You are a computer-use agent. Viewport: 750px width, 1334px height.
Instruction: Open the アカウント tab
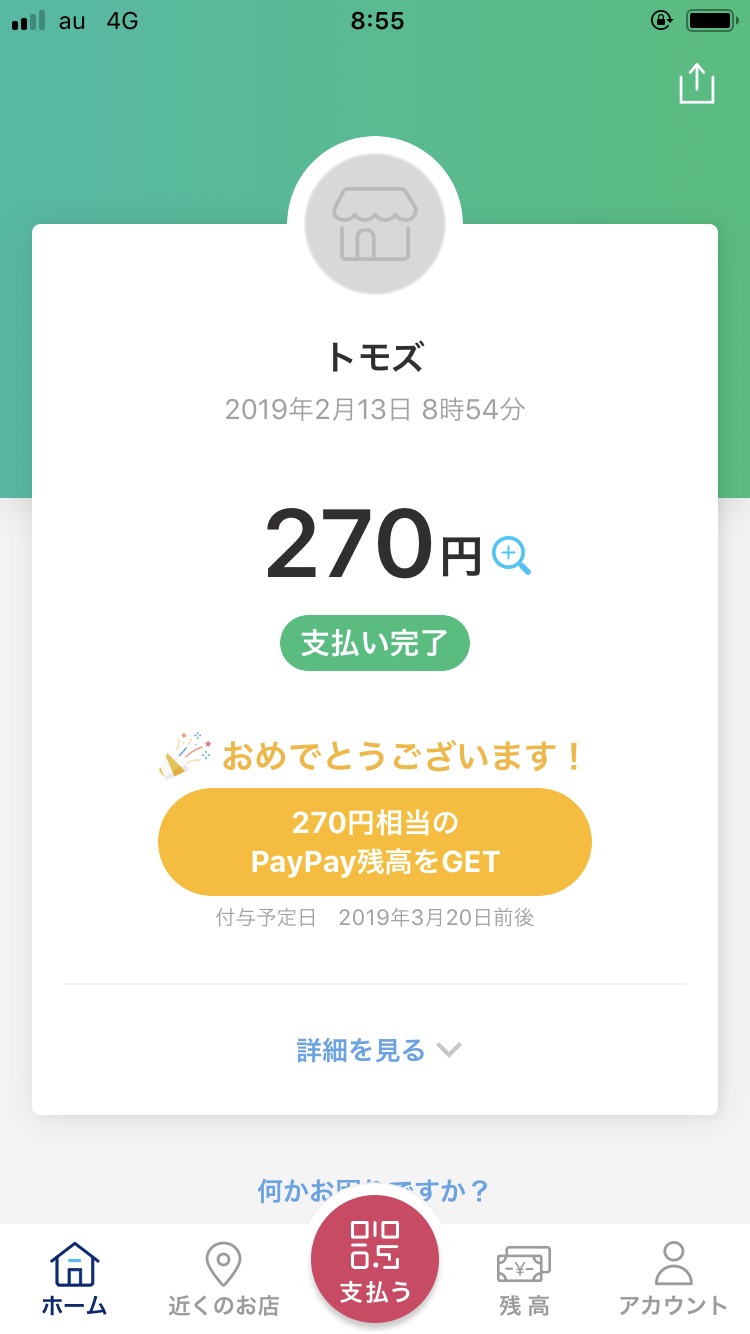point(673,1279)
